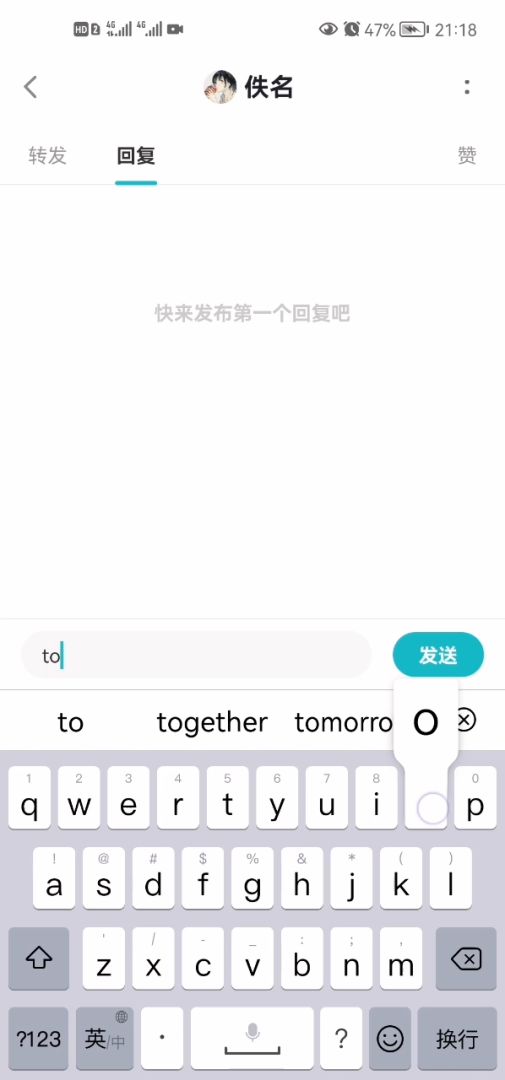Screen dimensions: 505x1080
Task: Select the 回复 tab
Action: coord(136,156)
